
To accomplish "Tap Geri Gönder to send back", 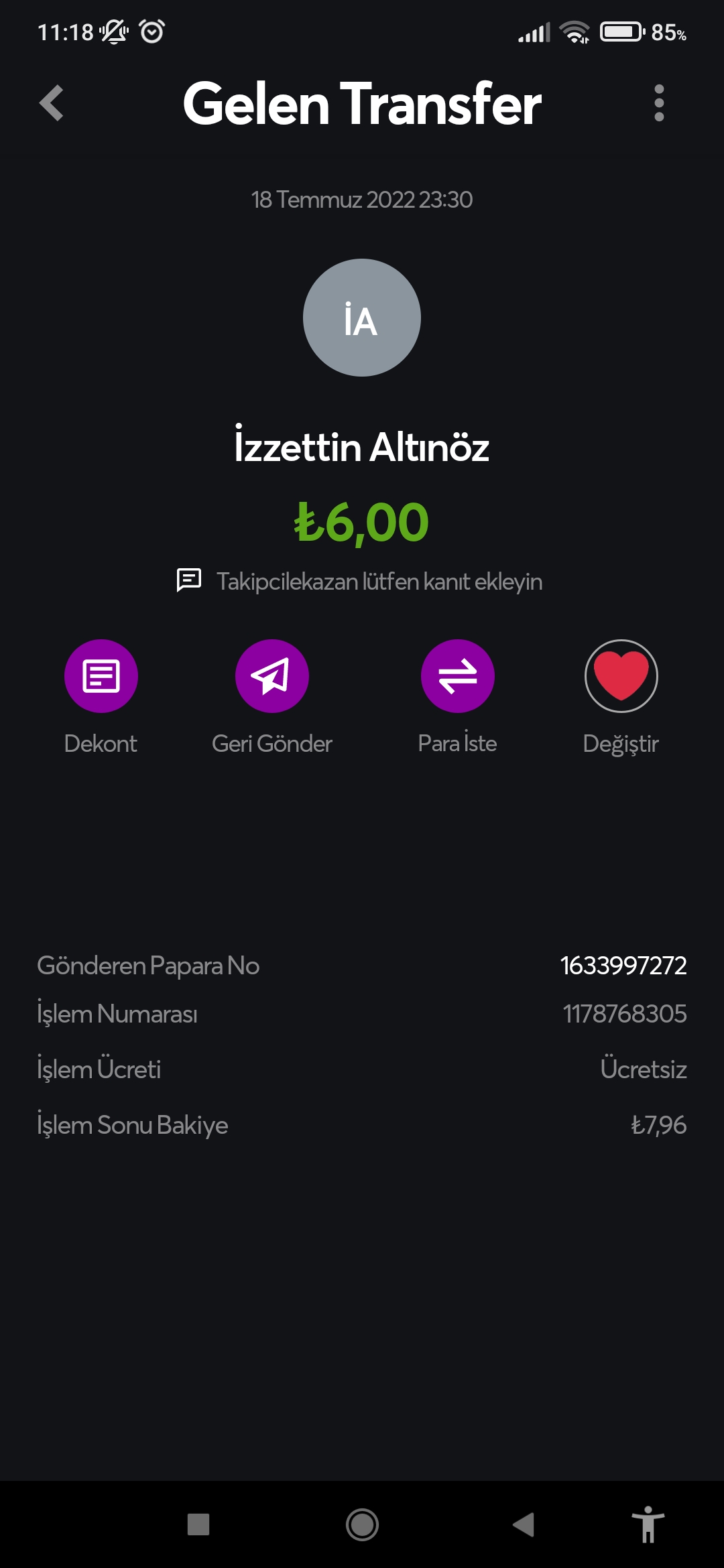I will (x=272, y=676).
